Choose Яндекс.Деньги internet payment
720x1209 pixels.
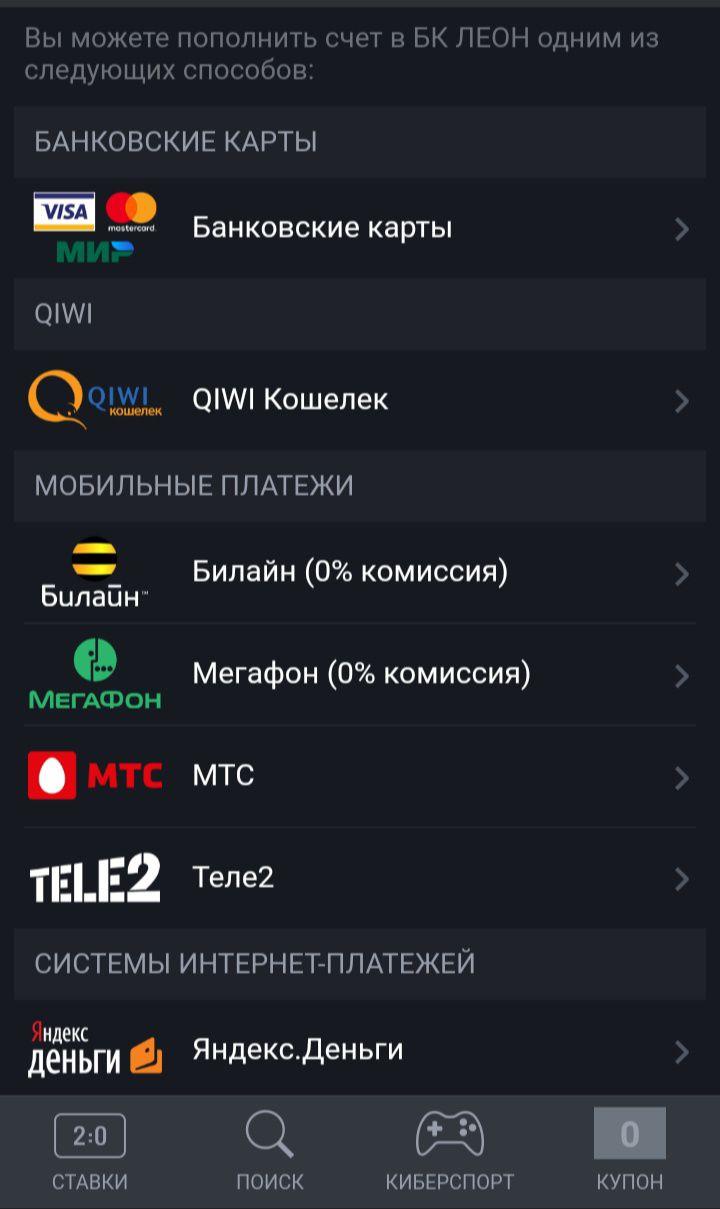coord(360,1050)
